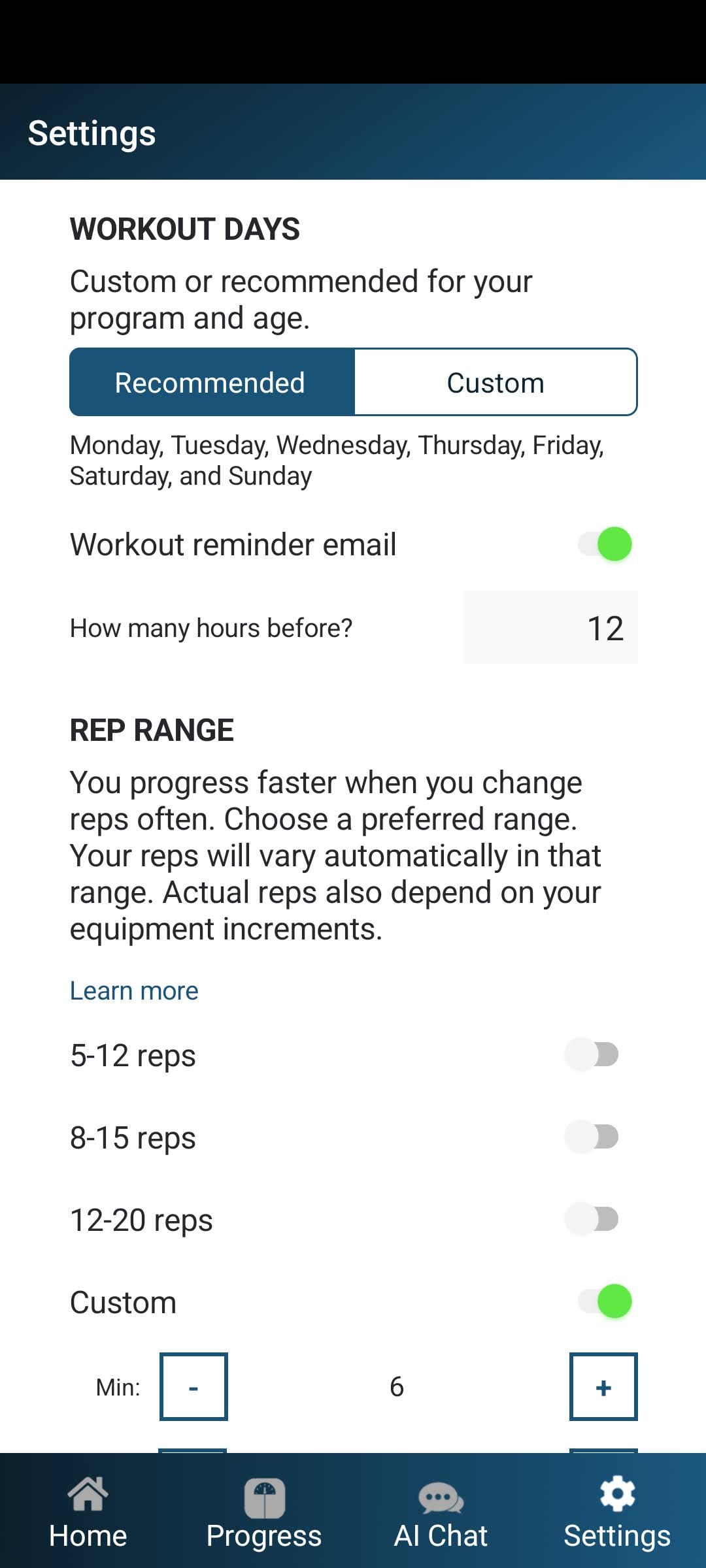The width and height of the screenshot is (706, 1568).
Task: Enable the 5-12 reps range
Action: click(592, 1054)
